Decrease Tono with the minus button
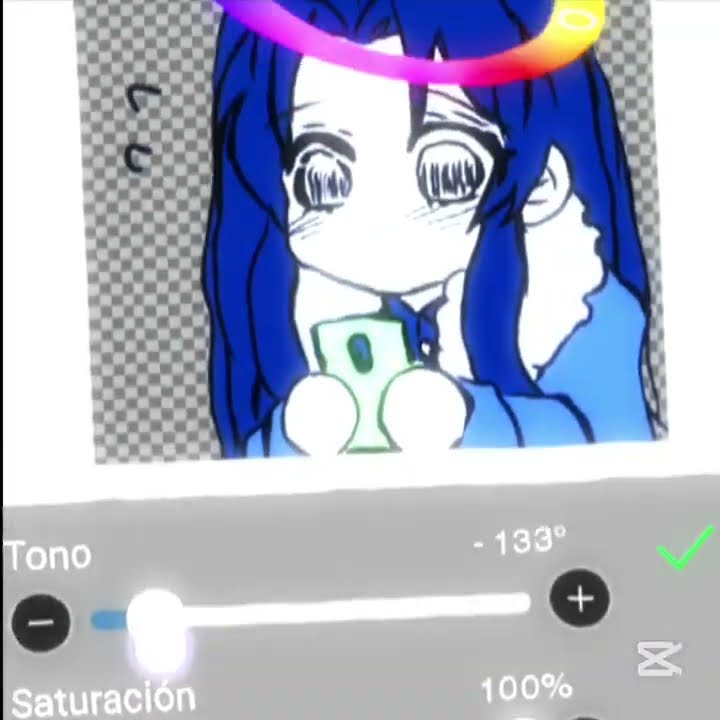Image resolution: width=720 pixels, height=720 pixels. 40,622
